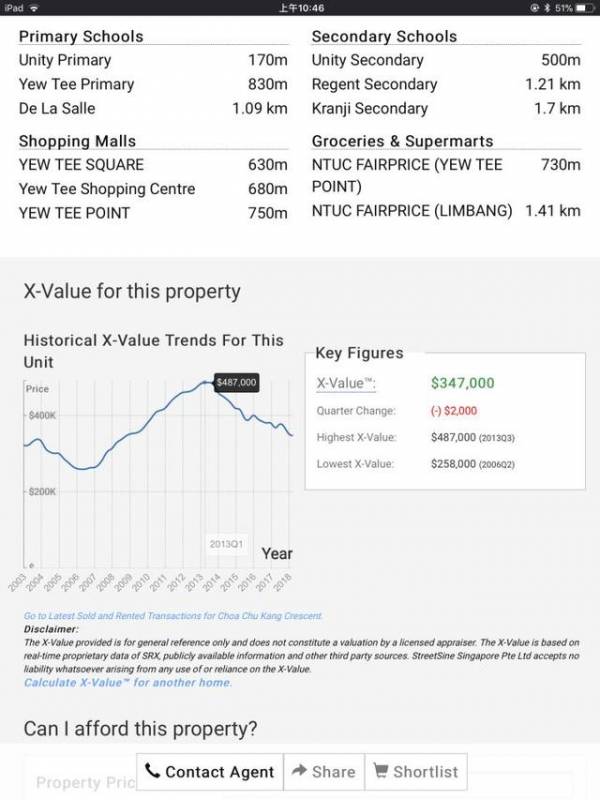Screen dimensions: 600x800
Task: Add this property to Shortlist
Action: click(x=415, y=771)
